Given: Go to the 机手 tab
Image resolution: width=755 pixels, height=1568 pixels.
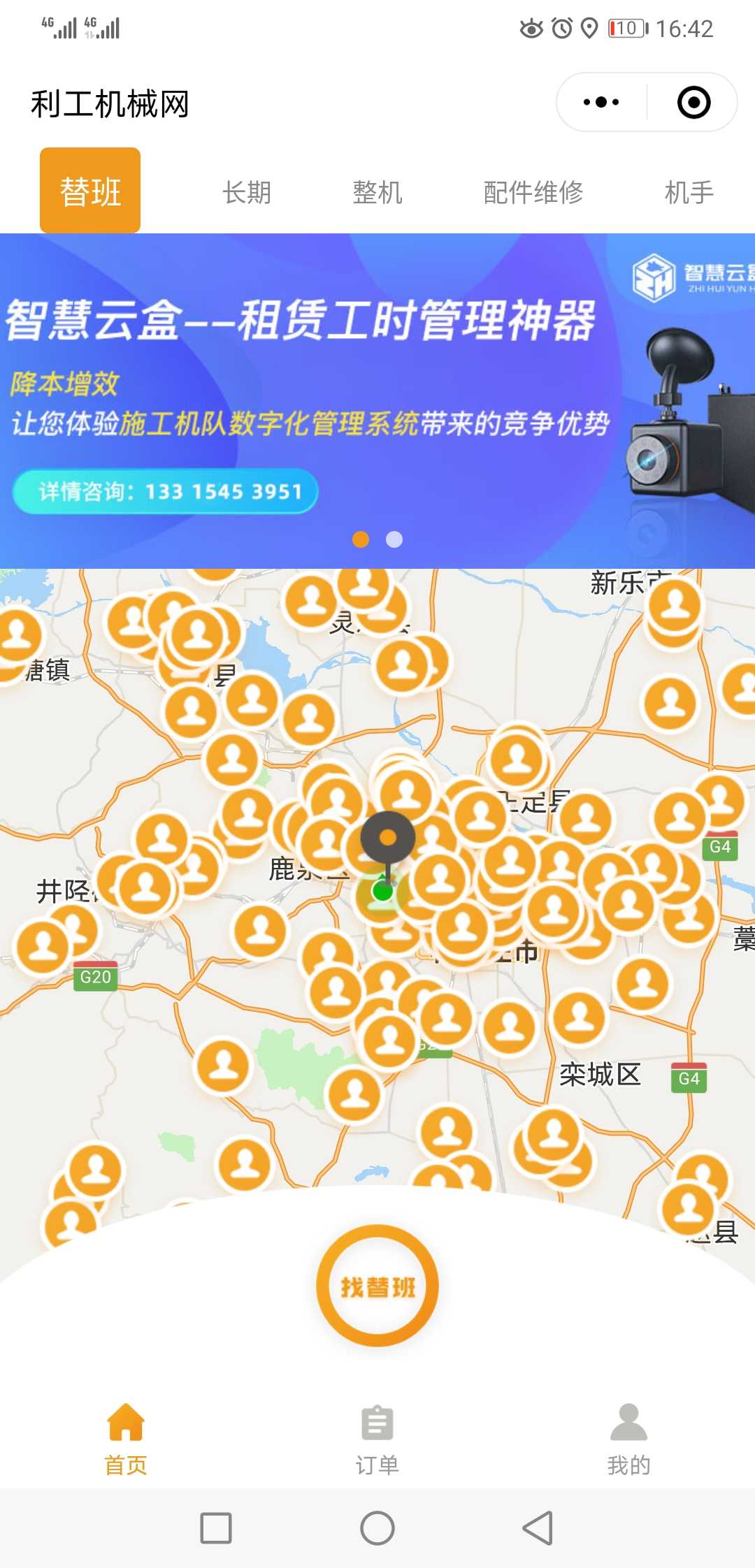Looking at the screenshot, I should [x=689, y=192].
